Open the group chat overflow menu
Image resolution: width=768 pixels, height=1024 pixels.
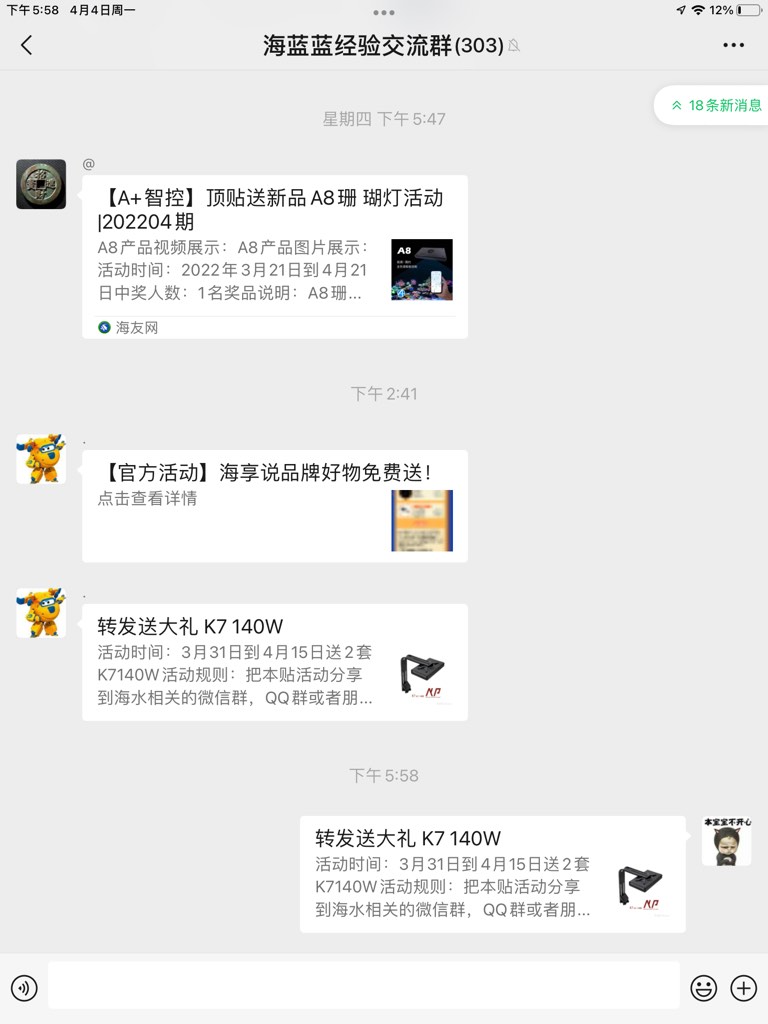coord(733,45)
